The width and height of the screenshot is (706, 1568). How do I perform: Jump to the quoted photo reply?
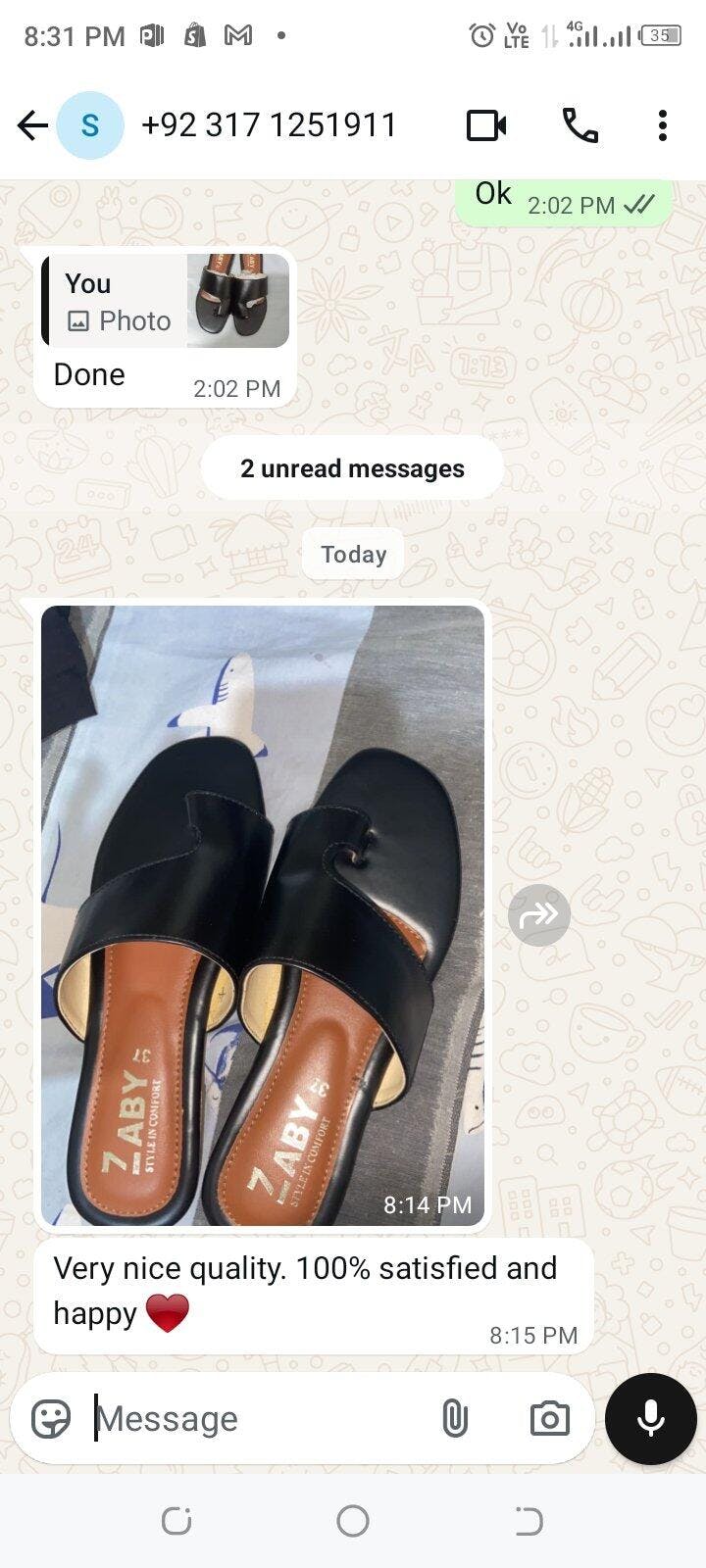[x=167, y=301]
